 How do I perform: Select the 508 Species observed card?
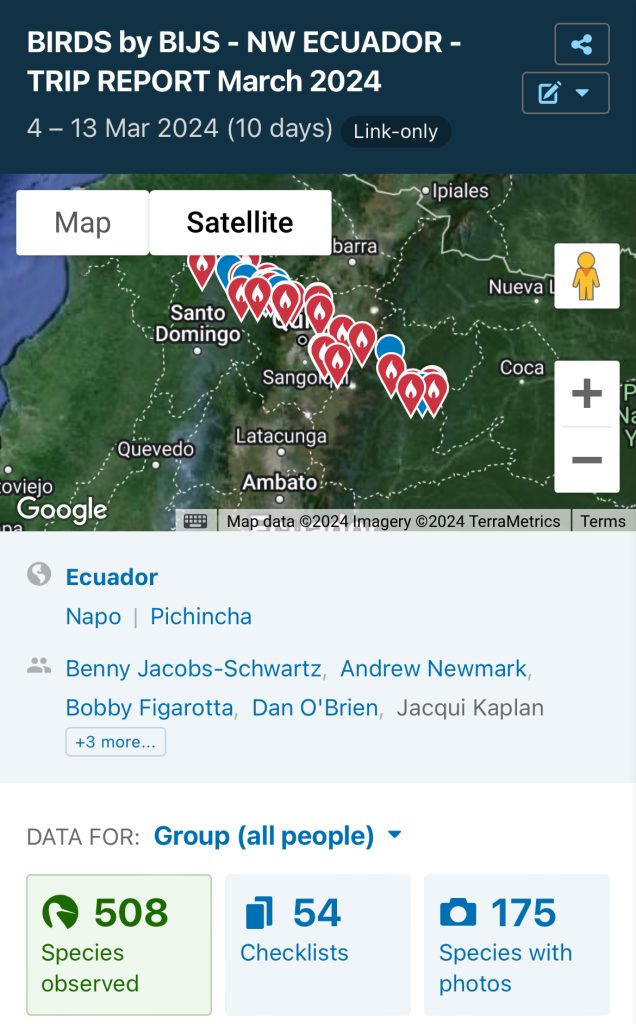(119, 945)
